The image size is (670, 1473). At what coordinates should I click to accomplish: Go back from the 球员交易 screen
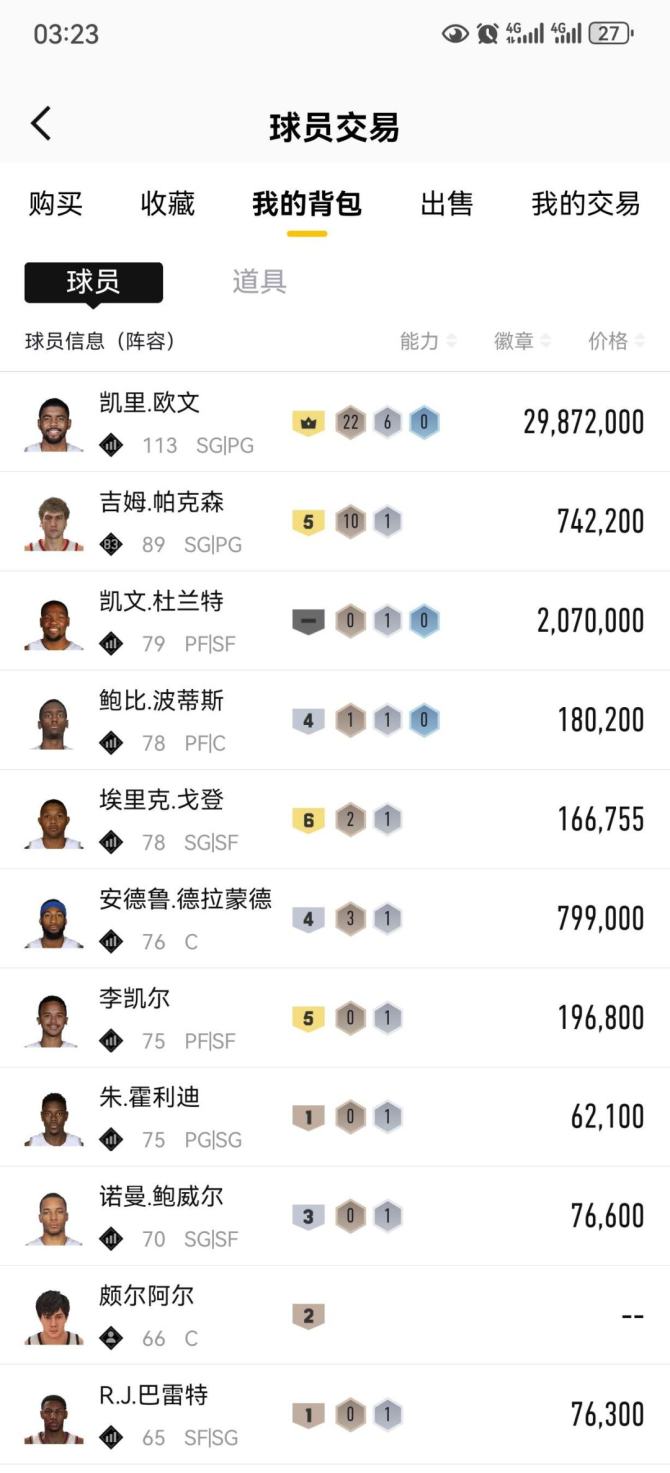[40, 125]
